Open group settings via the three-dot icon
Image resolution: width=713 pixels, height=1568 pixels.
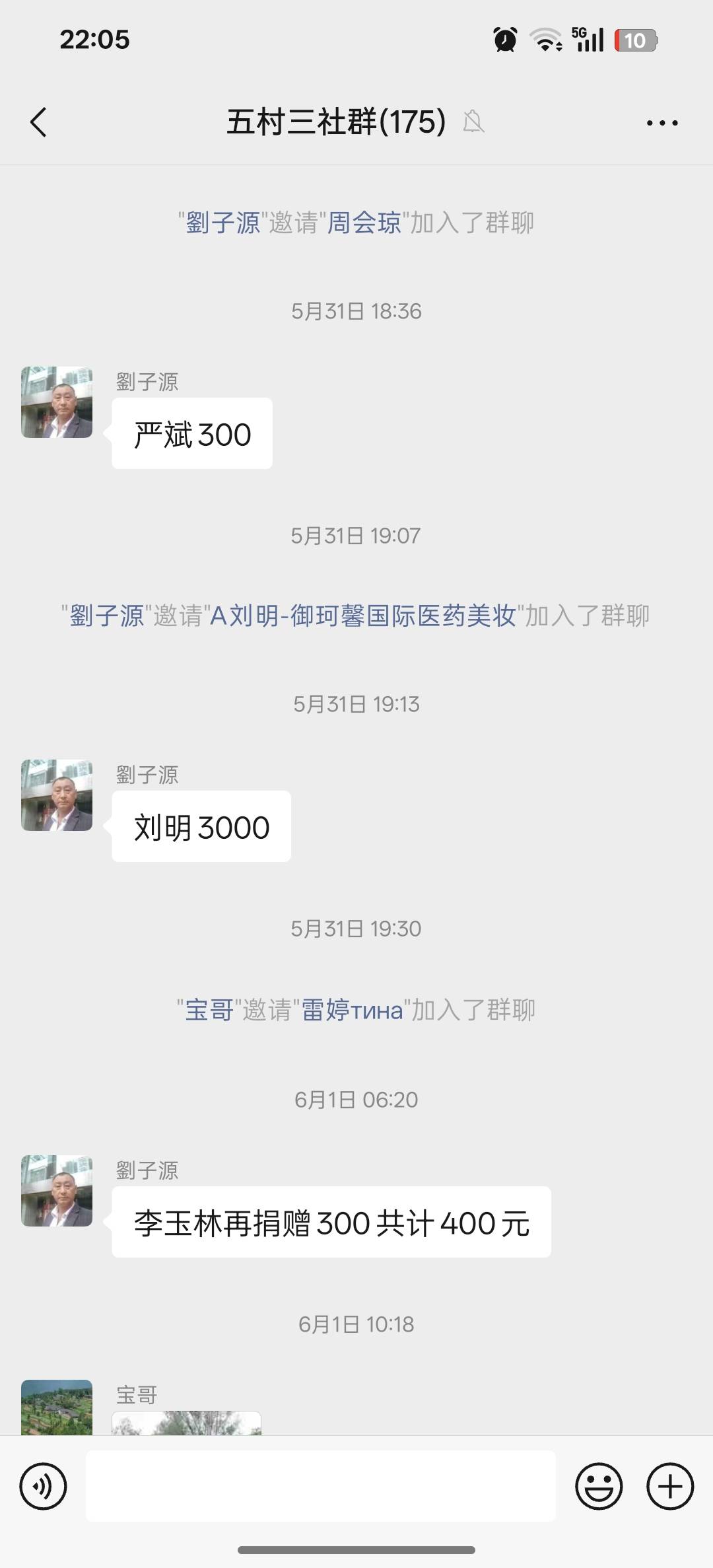663,123
